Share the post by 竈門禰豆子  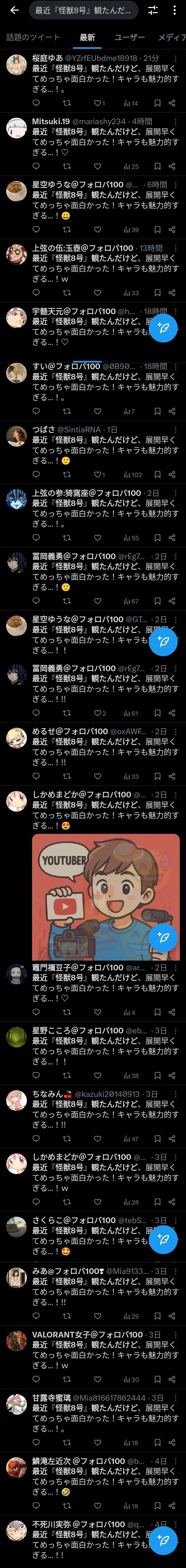[x=172, y=1012]
